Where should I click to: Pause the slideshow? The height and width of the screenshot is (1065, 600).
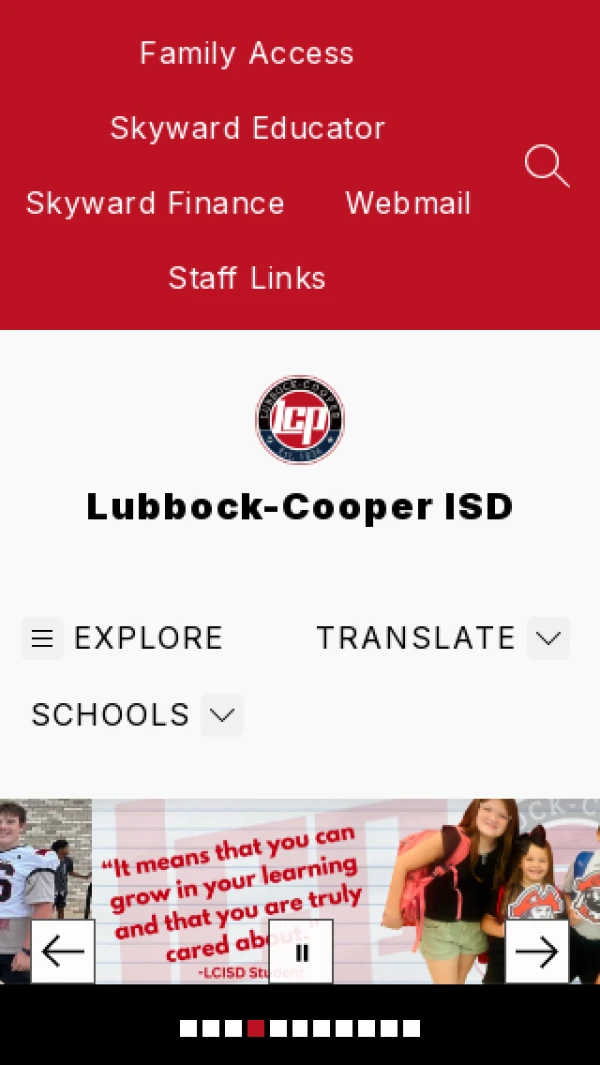(x=301, y=952)
